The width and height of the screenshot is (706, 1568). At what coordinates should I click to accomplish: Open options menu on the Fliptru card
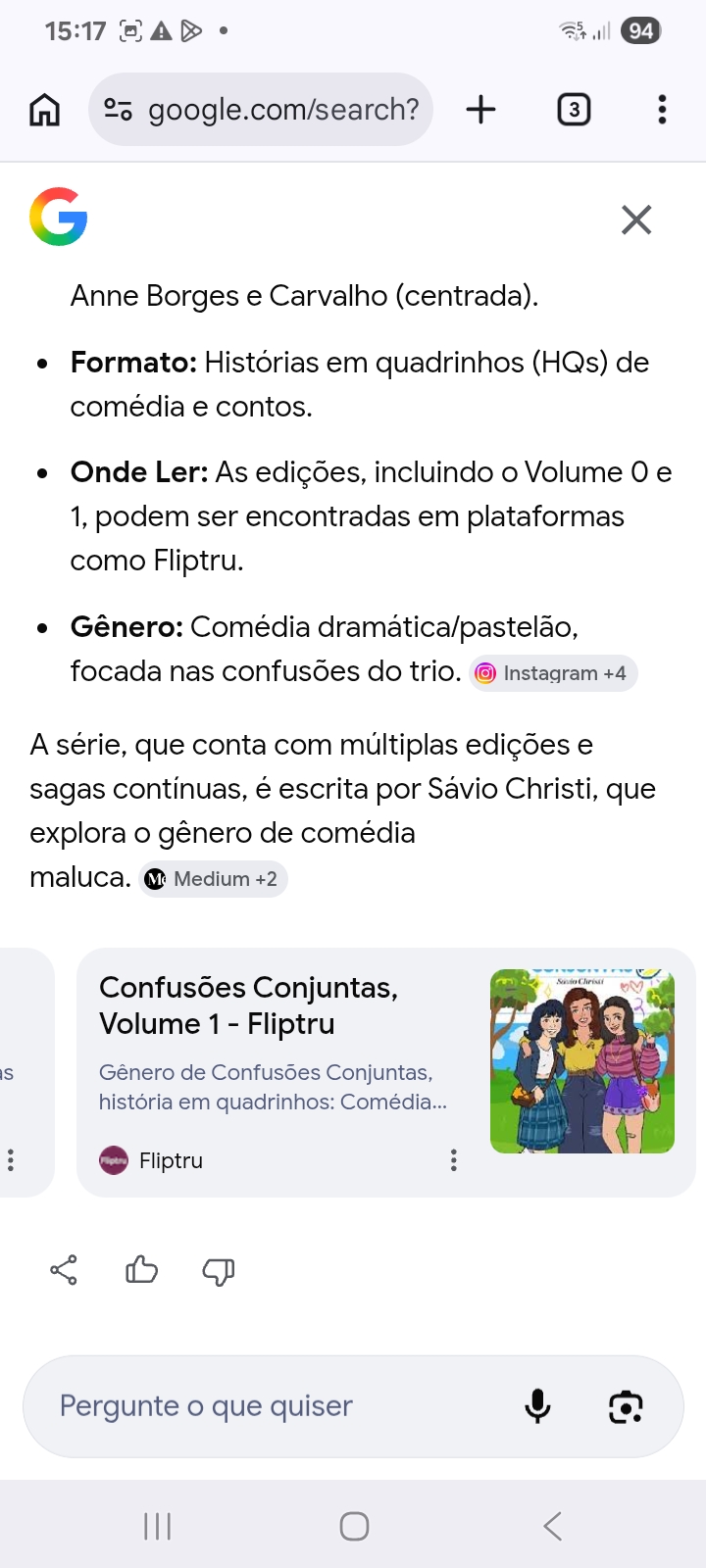pyautogui.click(x=453, y=1160)
